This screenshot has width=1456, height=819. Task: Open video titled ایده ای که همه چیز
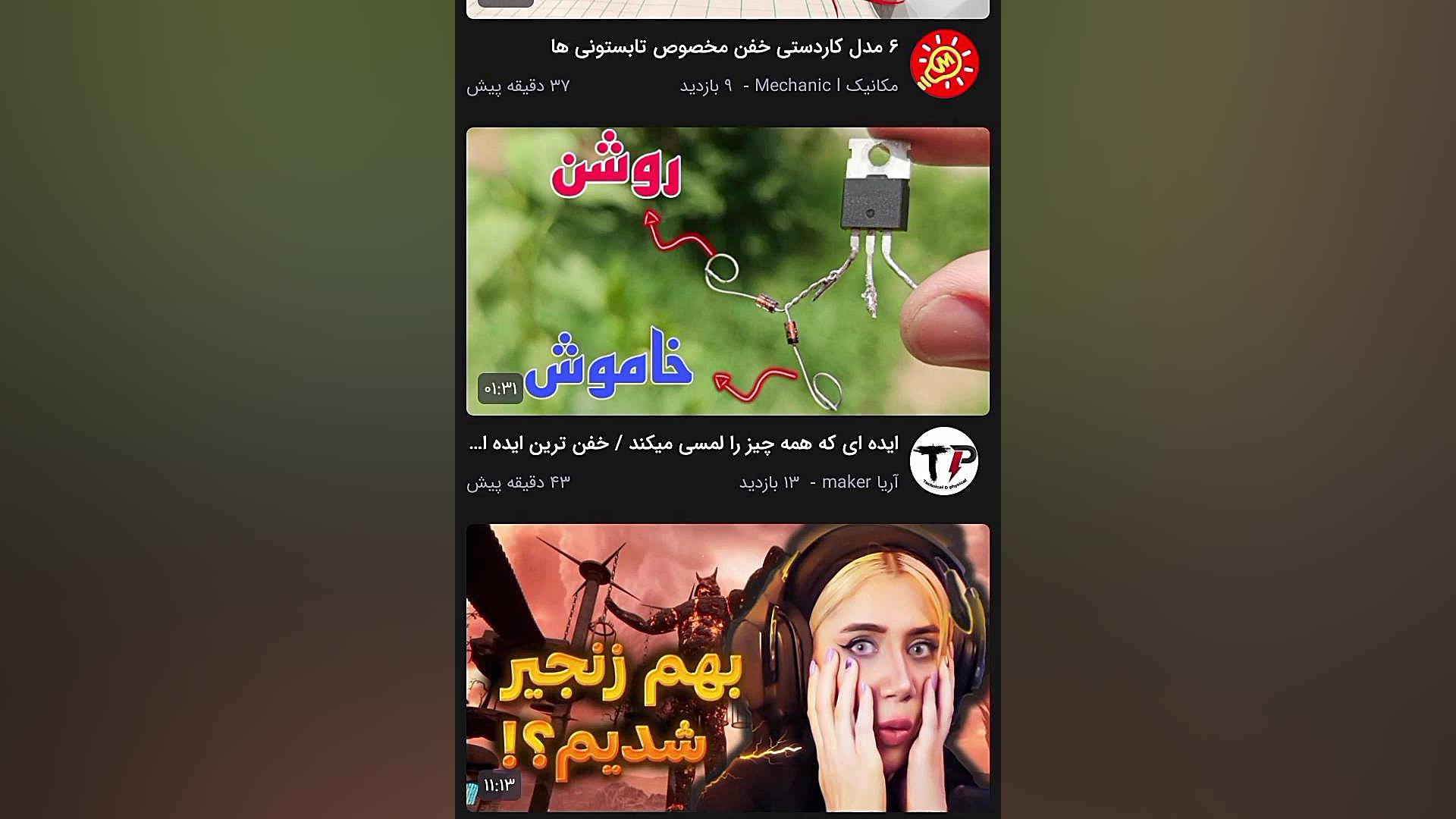(684, 444)
